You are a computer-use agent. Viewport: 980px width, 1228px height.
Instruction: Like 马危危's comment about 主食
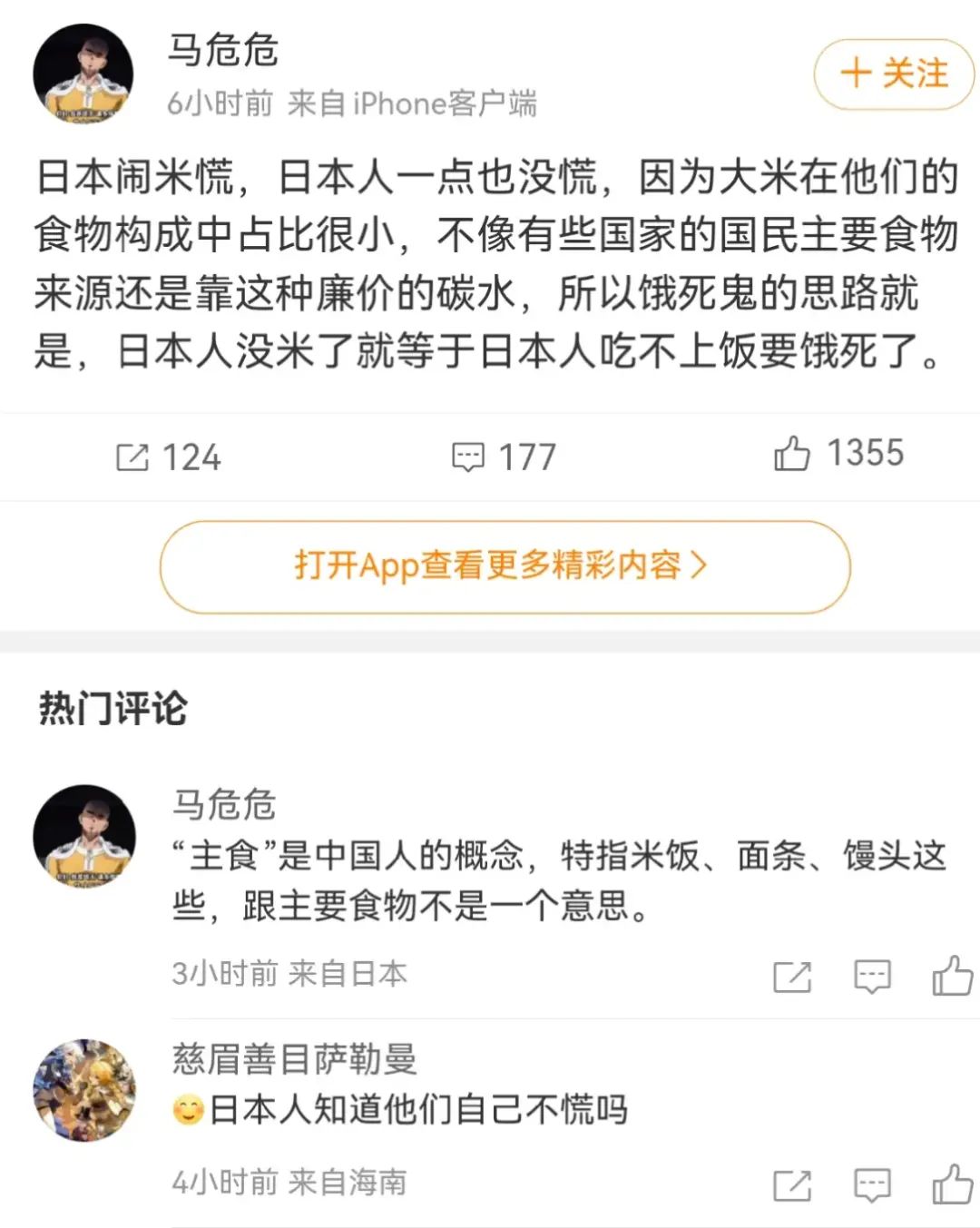click(x=952, y=976)
